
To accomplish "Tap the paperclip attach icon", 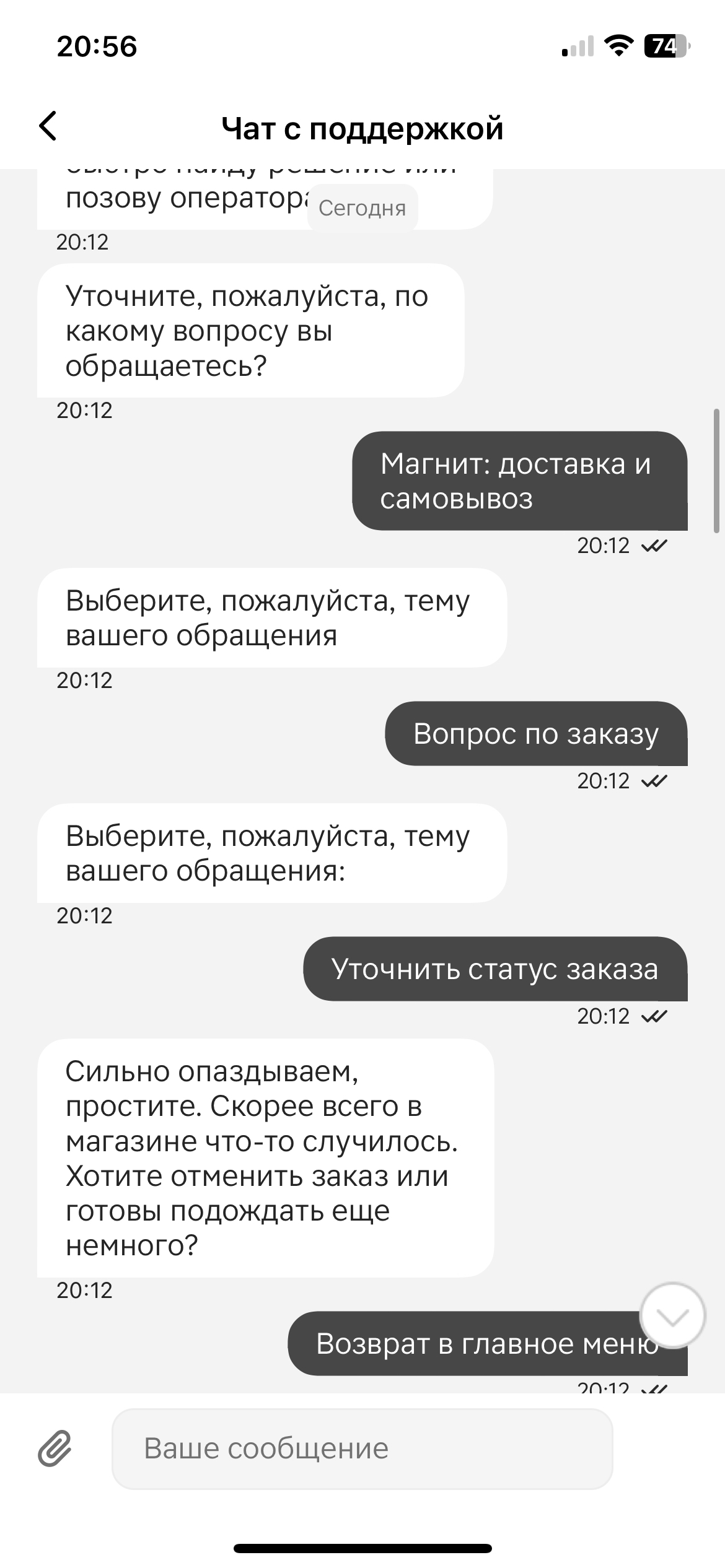I will coord(55,1448).
